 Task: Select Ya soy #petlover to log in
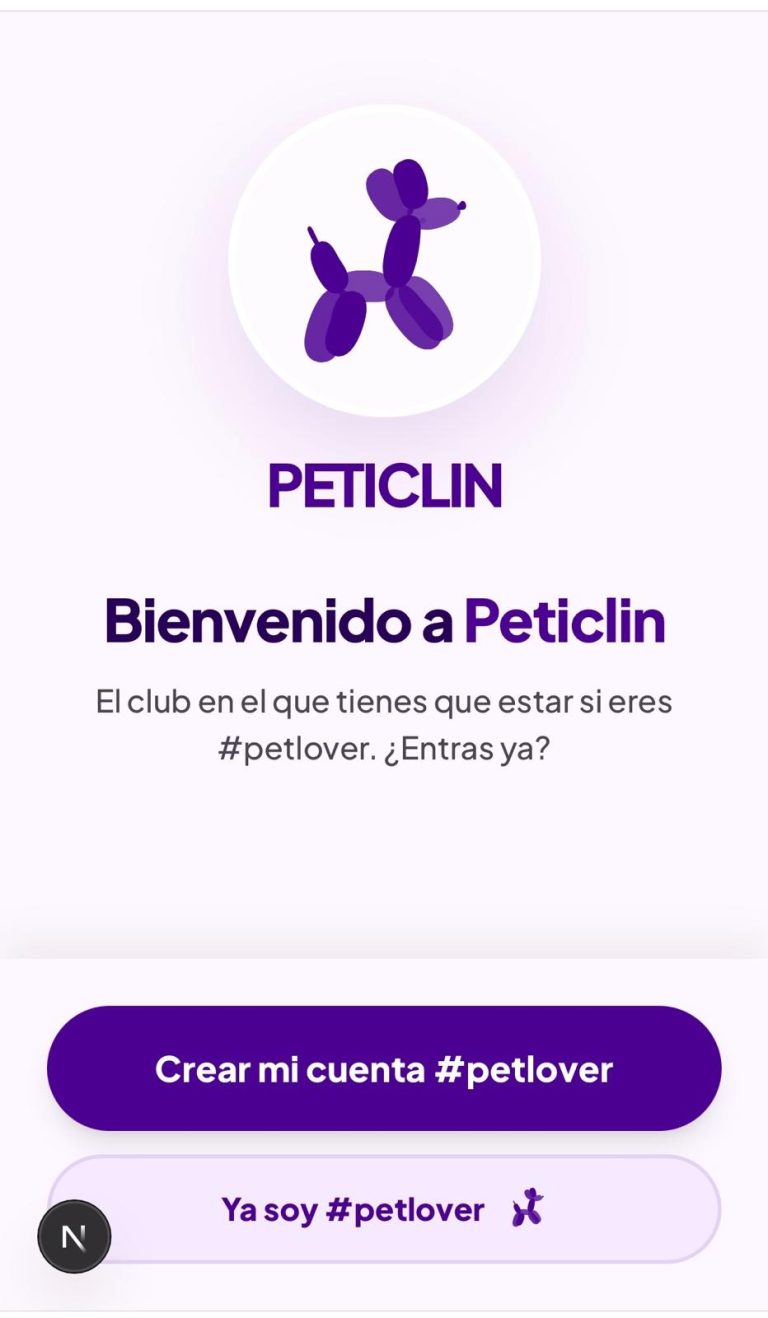pyautogui.click(x=384, y=1209)
